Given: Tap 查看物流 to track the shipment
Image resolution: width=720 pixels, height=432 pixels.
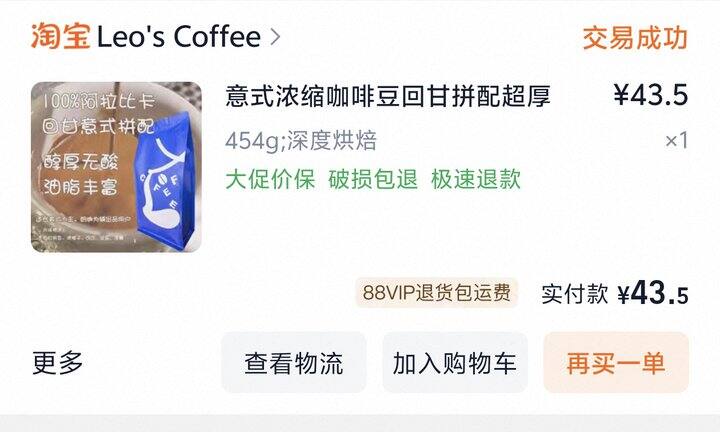Looking at the screenshot, I should click(x=294, y=363).
